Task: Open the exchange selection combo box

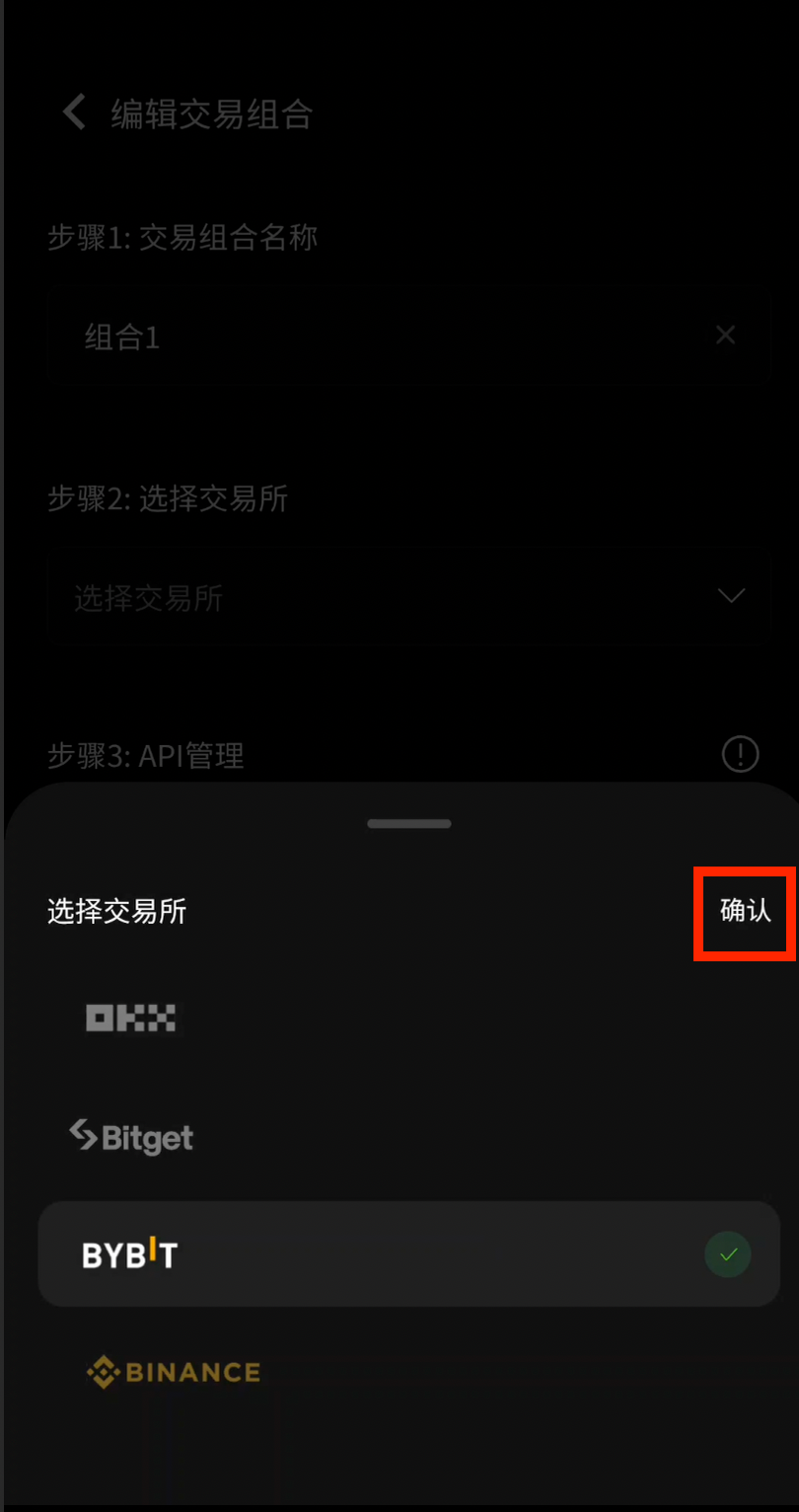Action: (x=408, y=597)
